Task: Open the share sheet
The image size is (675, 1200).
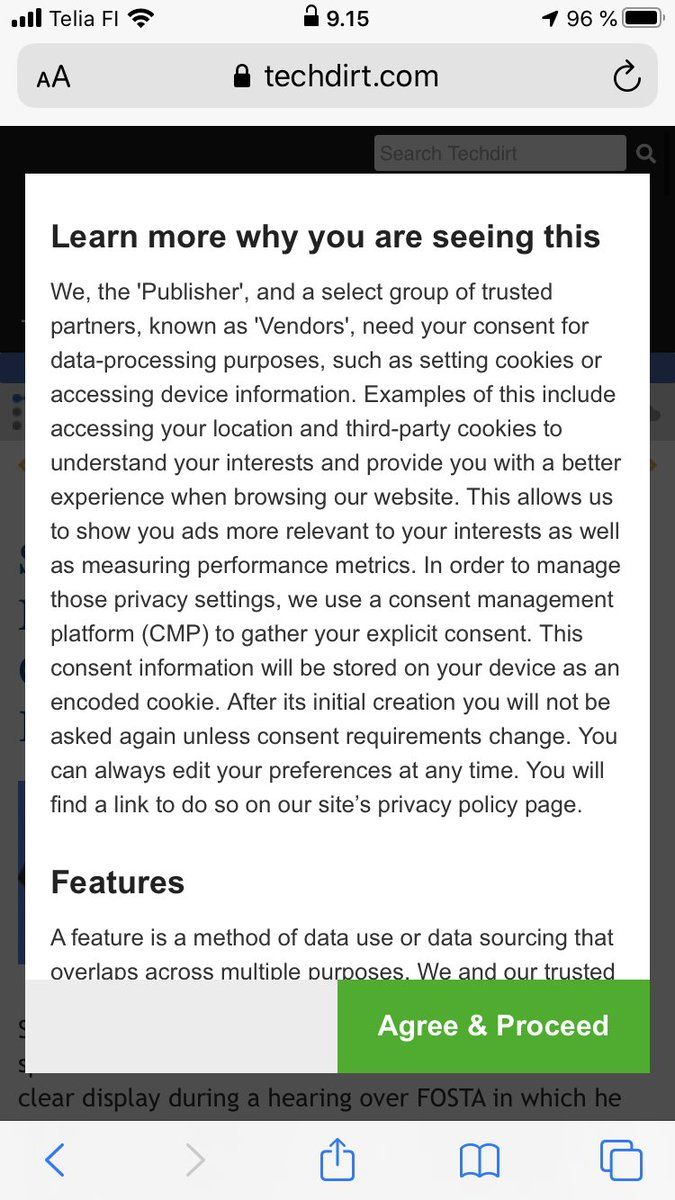Action: coord(337,1159)
